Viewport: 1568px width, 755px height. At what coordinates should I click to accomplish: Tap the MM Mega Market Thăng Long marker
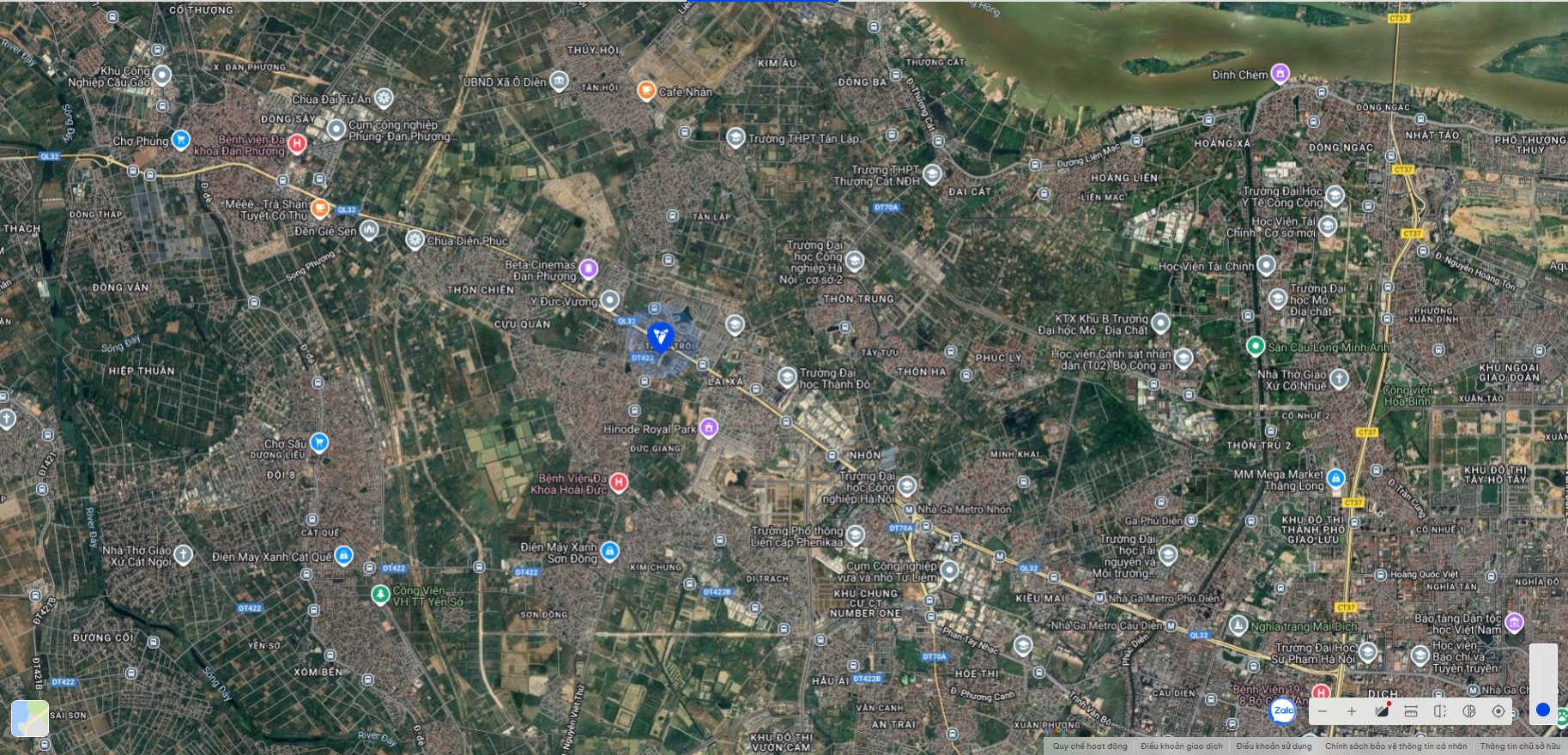click(x=1335, y=478)
